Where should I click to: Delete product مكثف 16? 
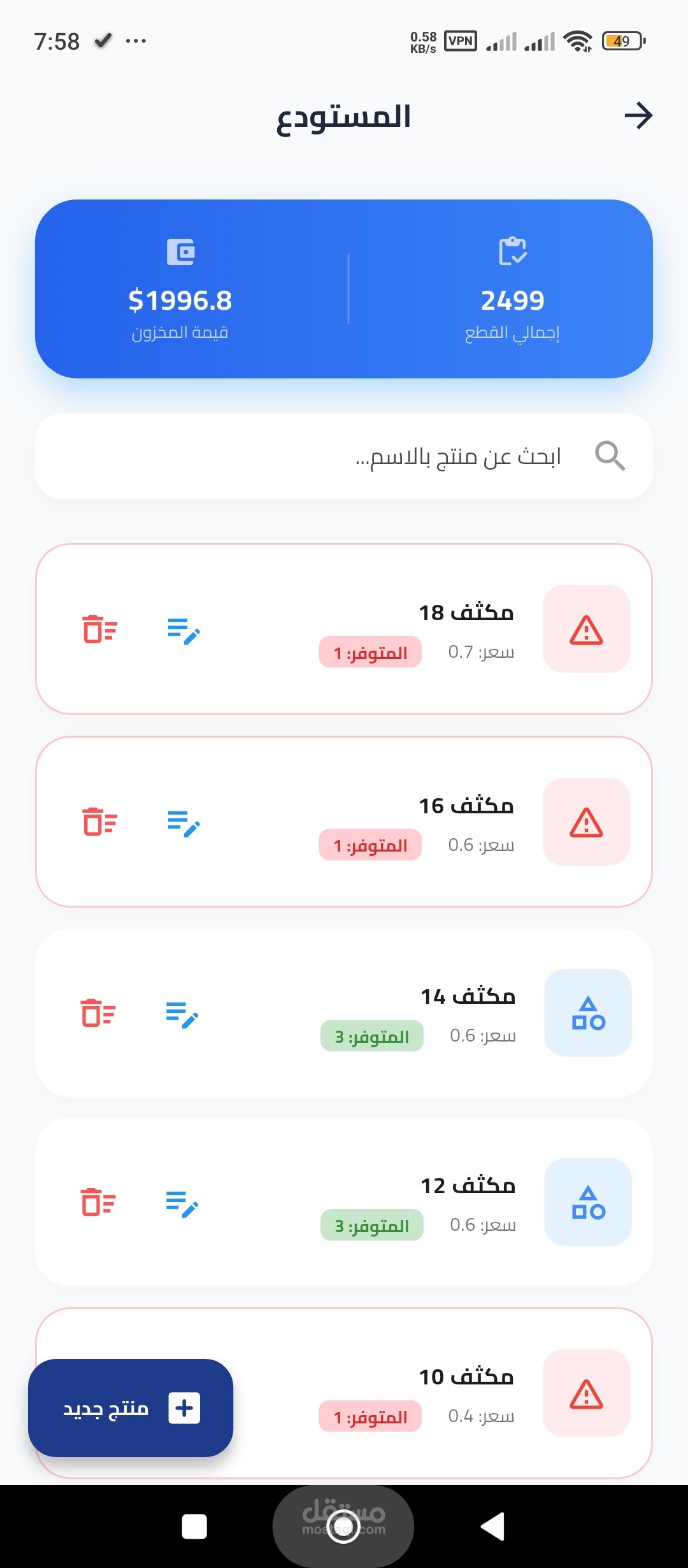[x=99, y=822]
